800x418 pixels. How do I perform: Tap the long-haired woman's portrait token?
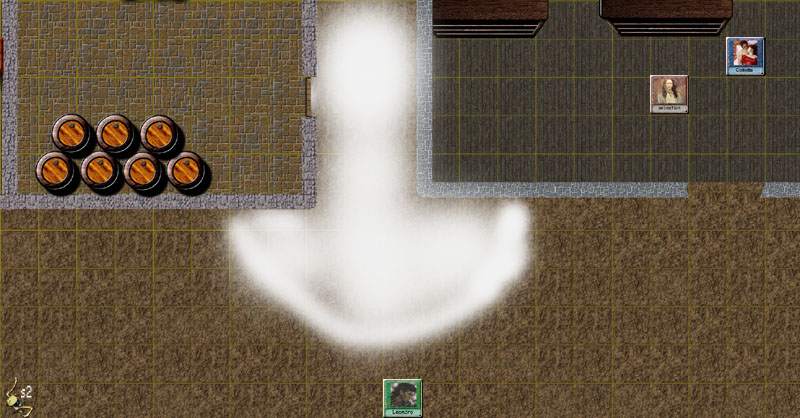click(668, 93)
